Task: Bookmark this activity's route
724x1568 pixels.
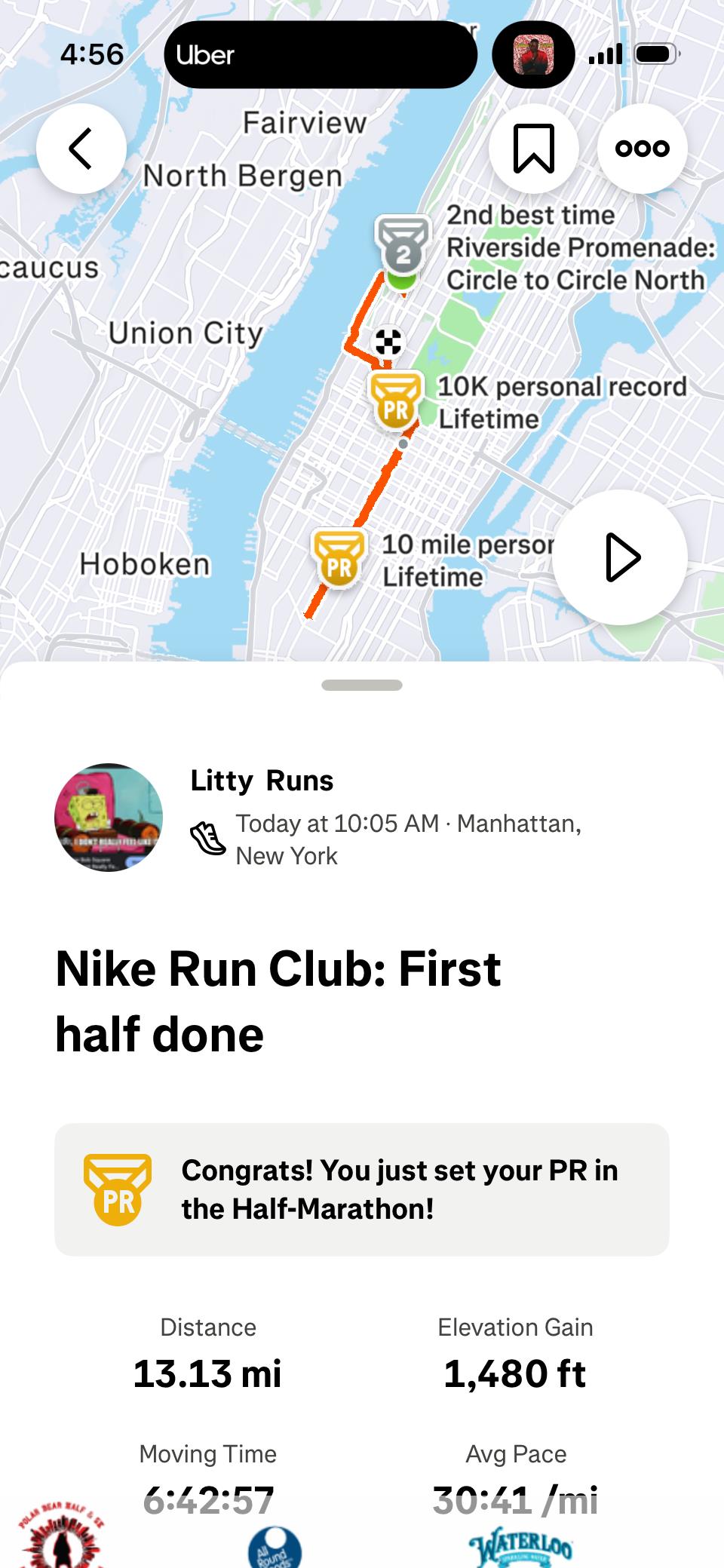Action: tap(534, 149)
